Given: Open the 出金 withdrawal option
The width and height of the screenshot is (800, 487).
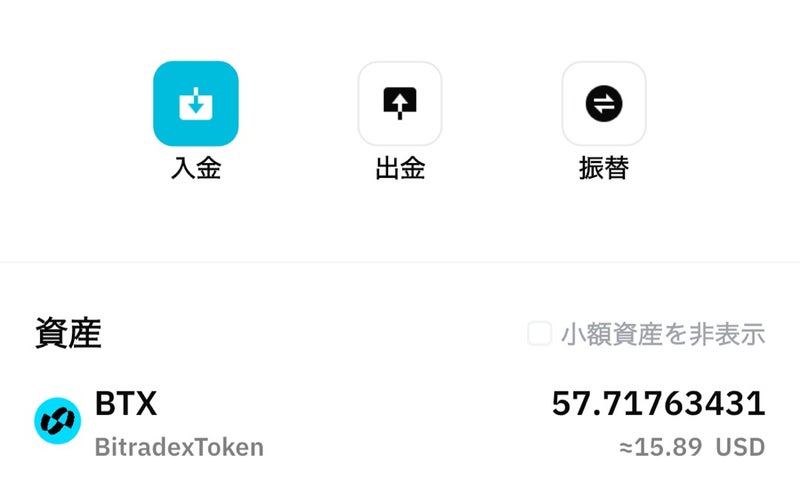Looking at the screenshot, I should (x=400, y=104).
